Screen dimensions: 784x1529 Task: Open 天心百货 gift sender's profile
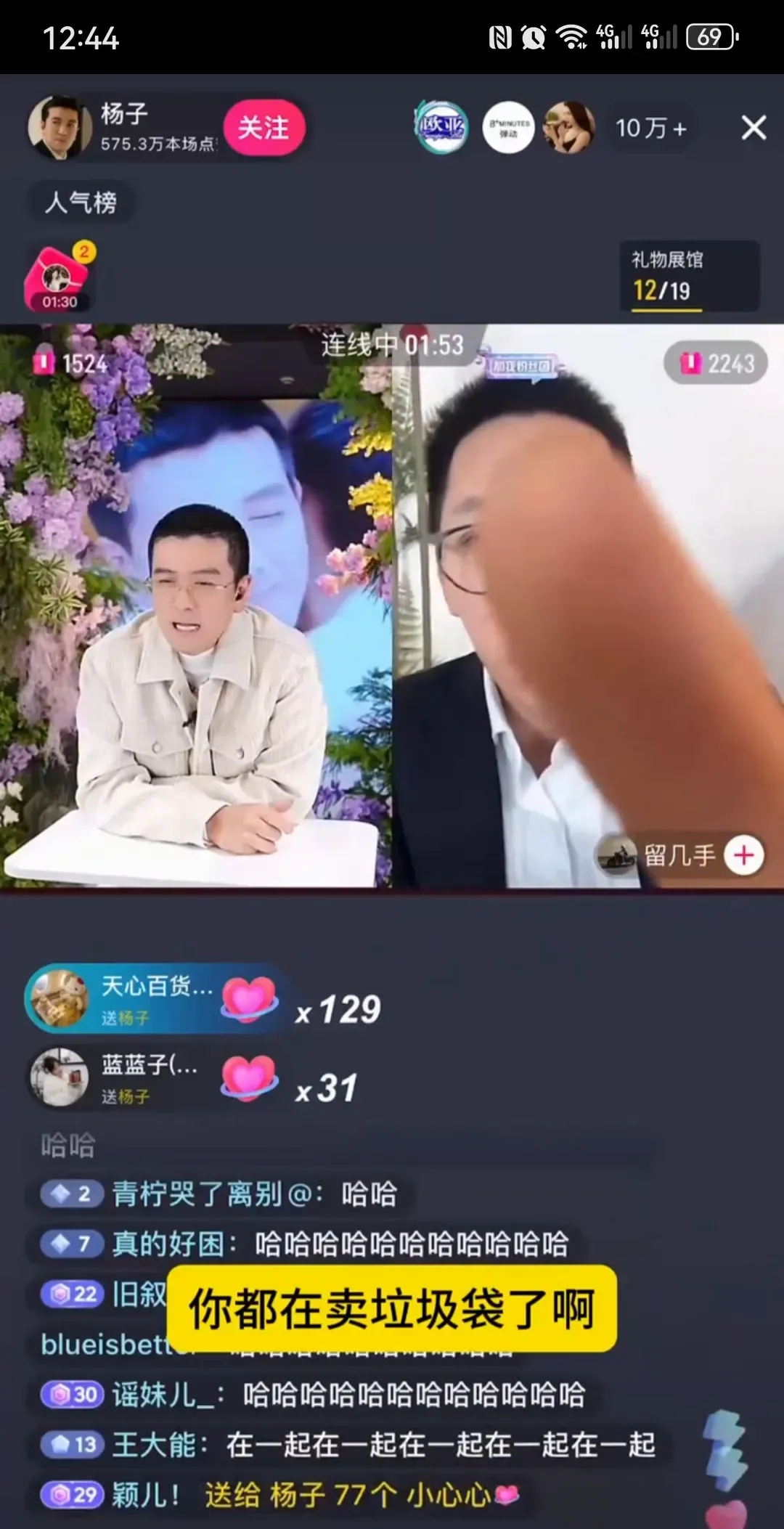60,998
